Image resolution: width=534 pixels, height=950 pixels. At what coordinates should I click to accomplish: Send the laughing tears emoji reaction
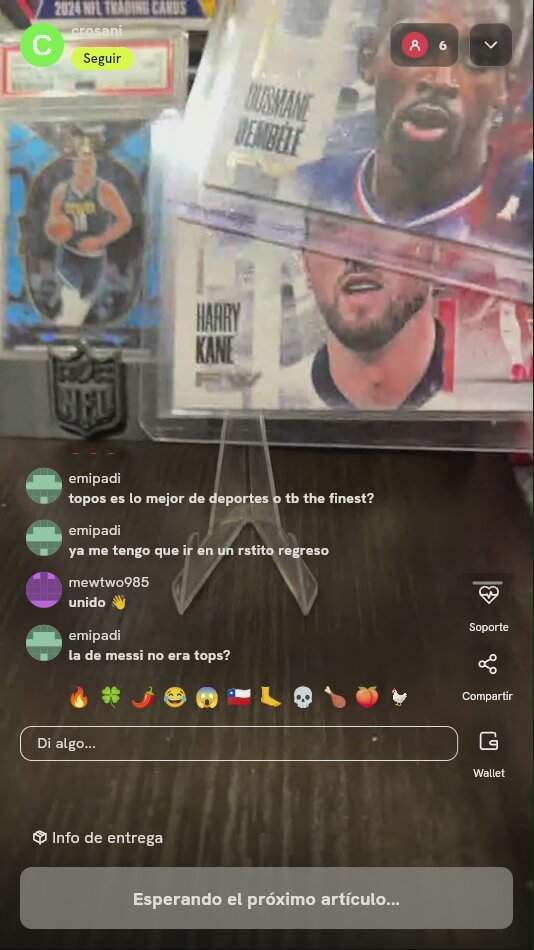click(x=175, y=697)
